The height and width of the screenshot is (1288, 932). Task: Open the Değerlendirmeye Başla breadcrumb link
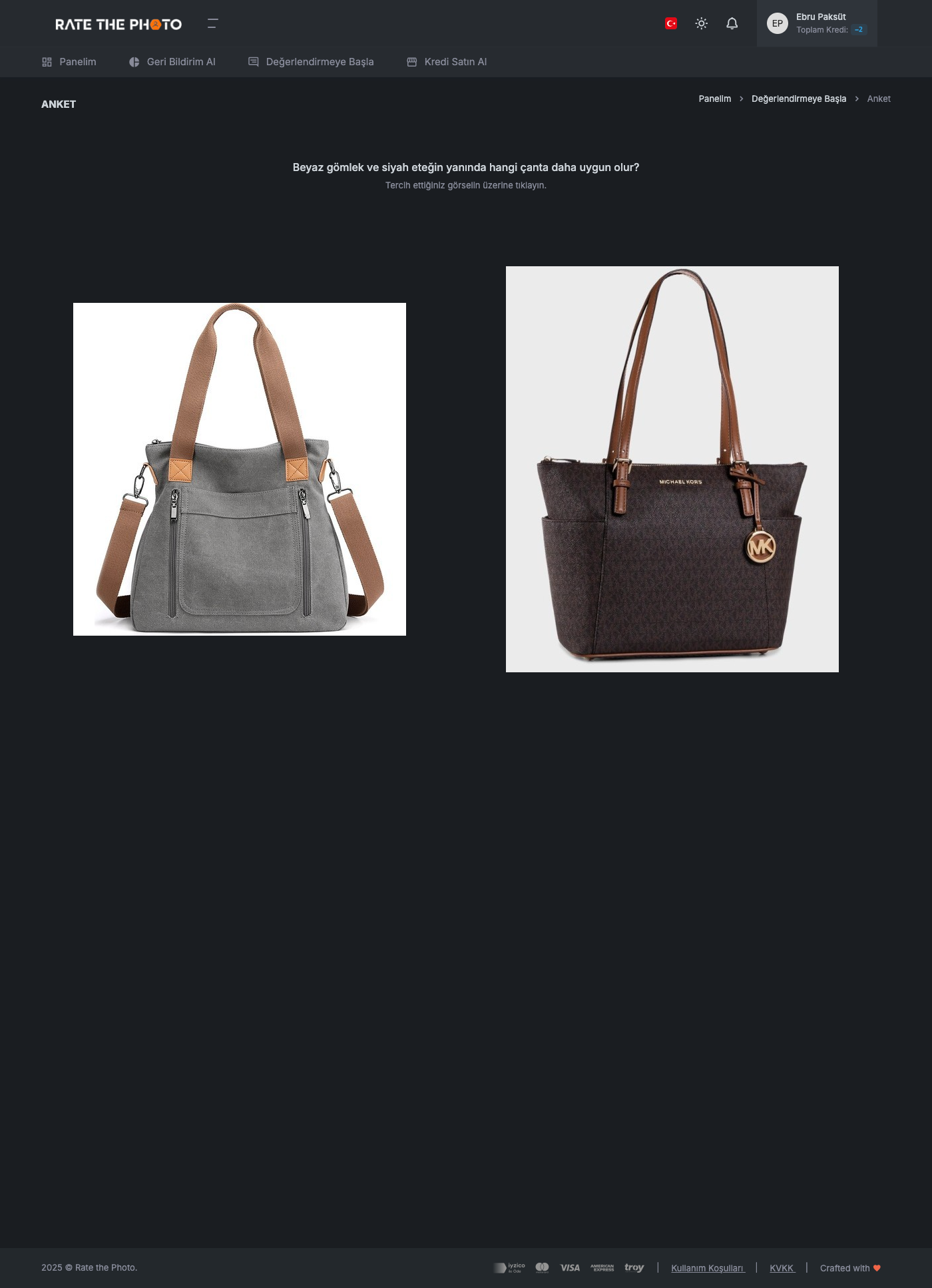point(798,99)
